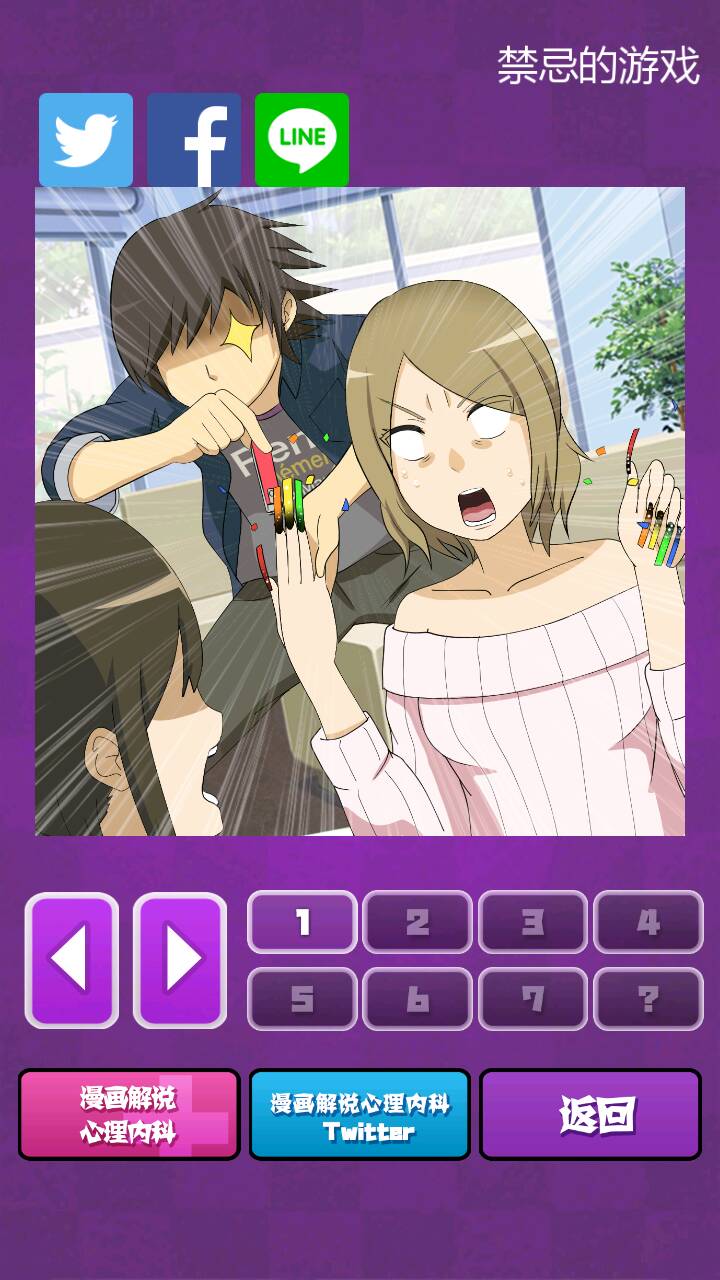The width and height of the screenshot is (720, 1280).
Task: Tap the 返回 button to go back
Action: pyautogui.click(x=590, y=1115)
